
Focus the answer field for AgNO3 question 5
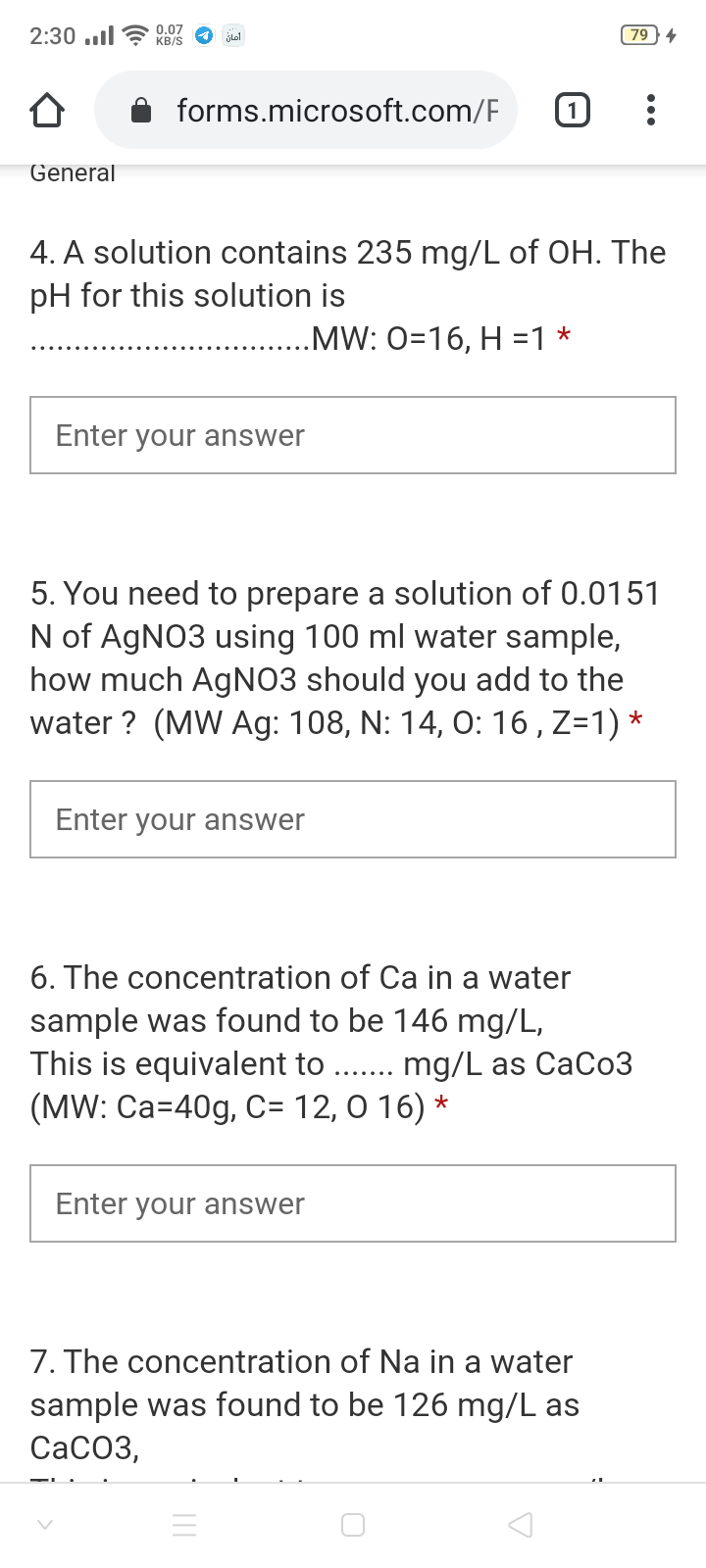[353, 819]
